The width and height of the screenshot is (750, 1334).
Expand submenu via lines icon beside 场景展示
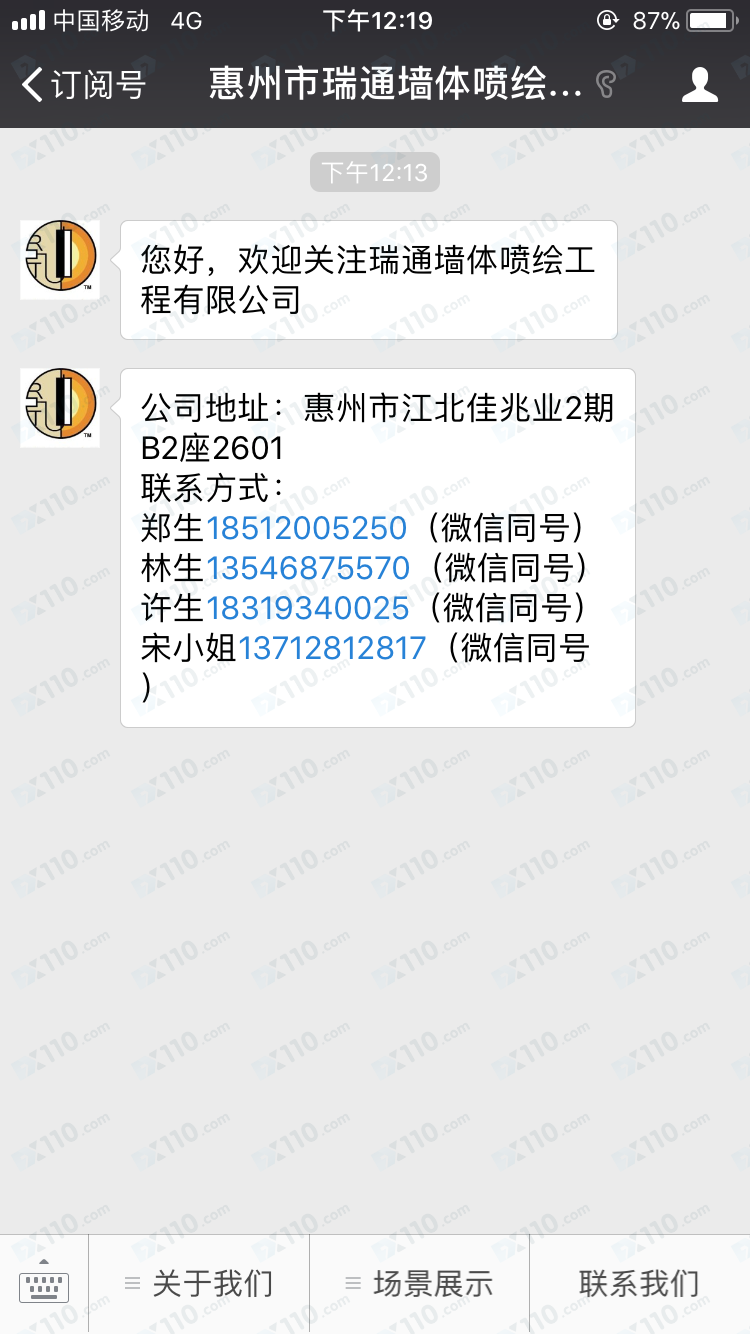[351, 1283]
